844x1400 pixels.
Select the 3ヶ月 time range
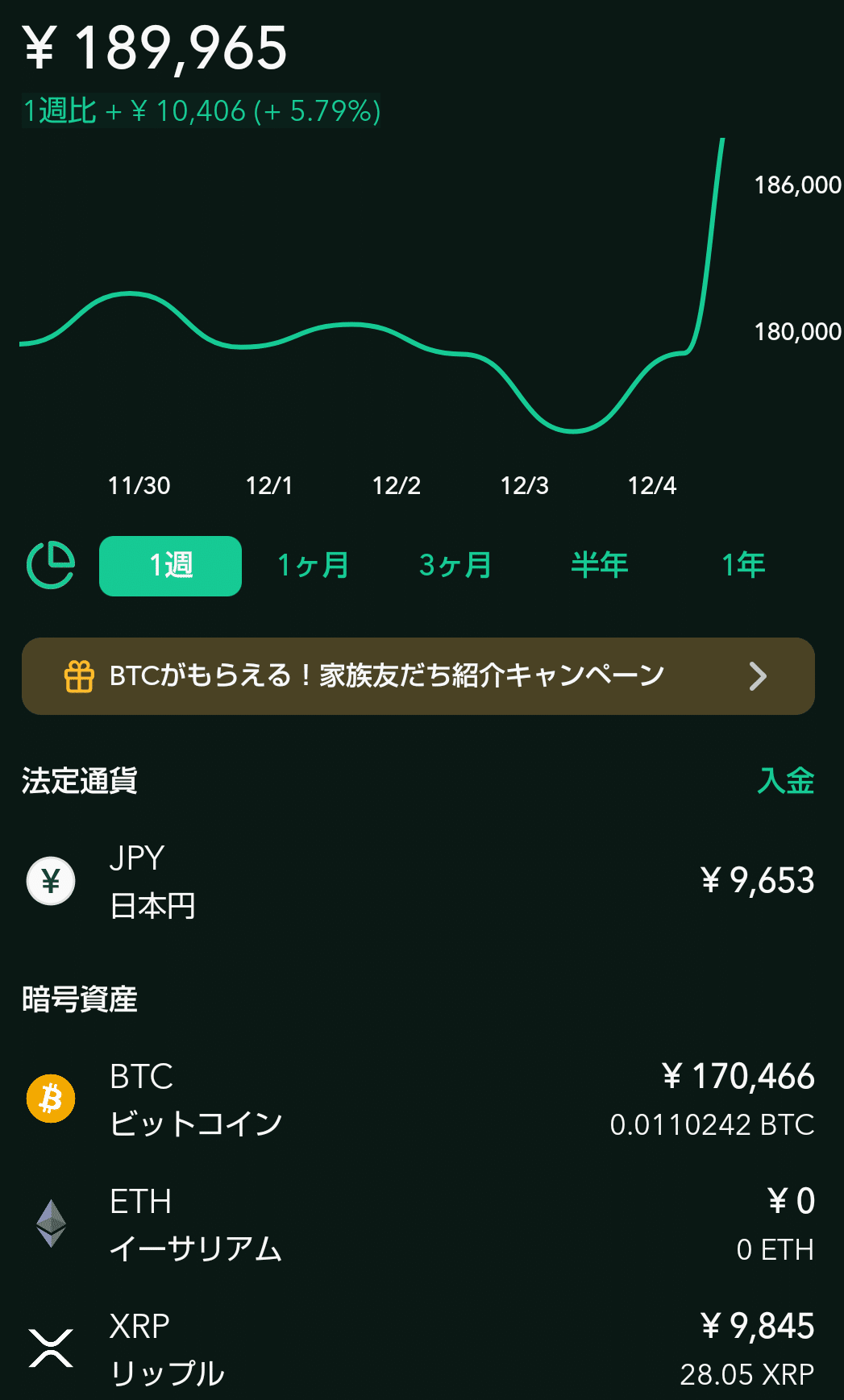click(455, 565)
